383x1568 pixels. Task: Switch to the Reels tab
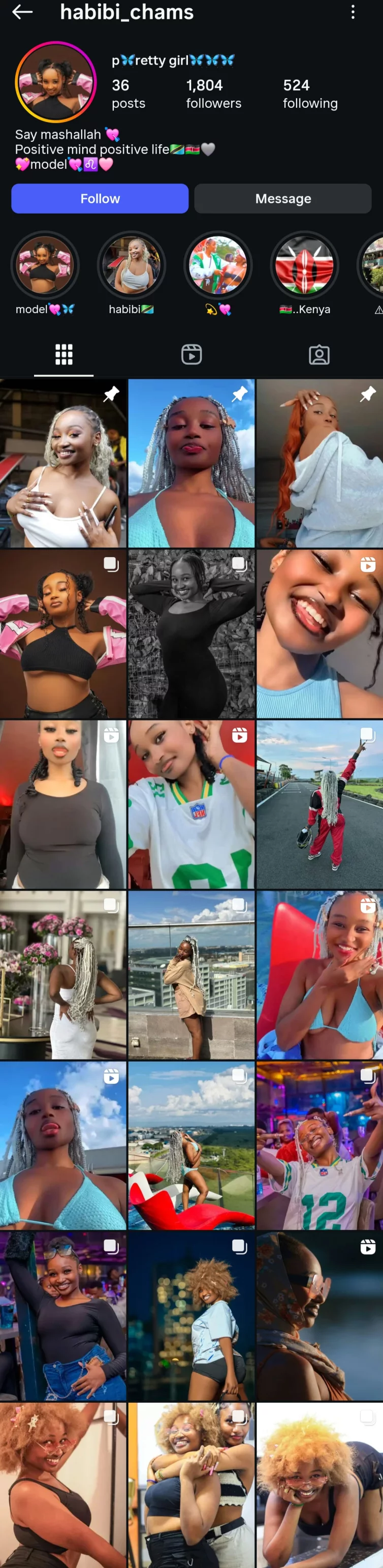tap(191, 354)
